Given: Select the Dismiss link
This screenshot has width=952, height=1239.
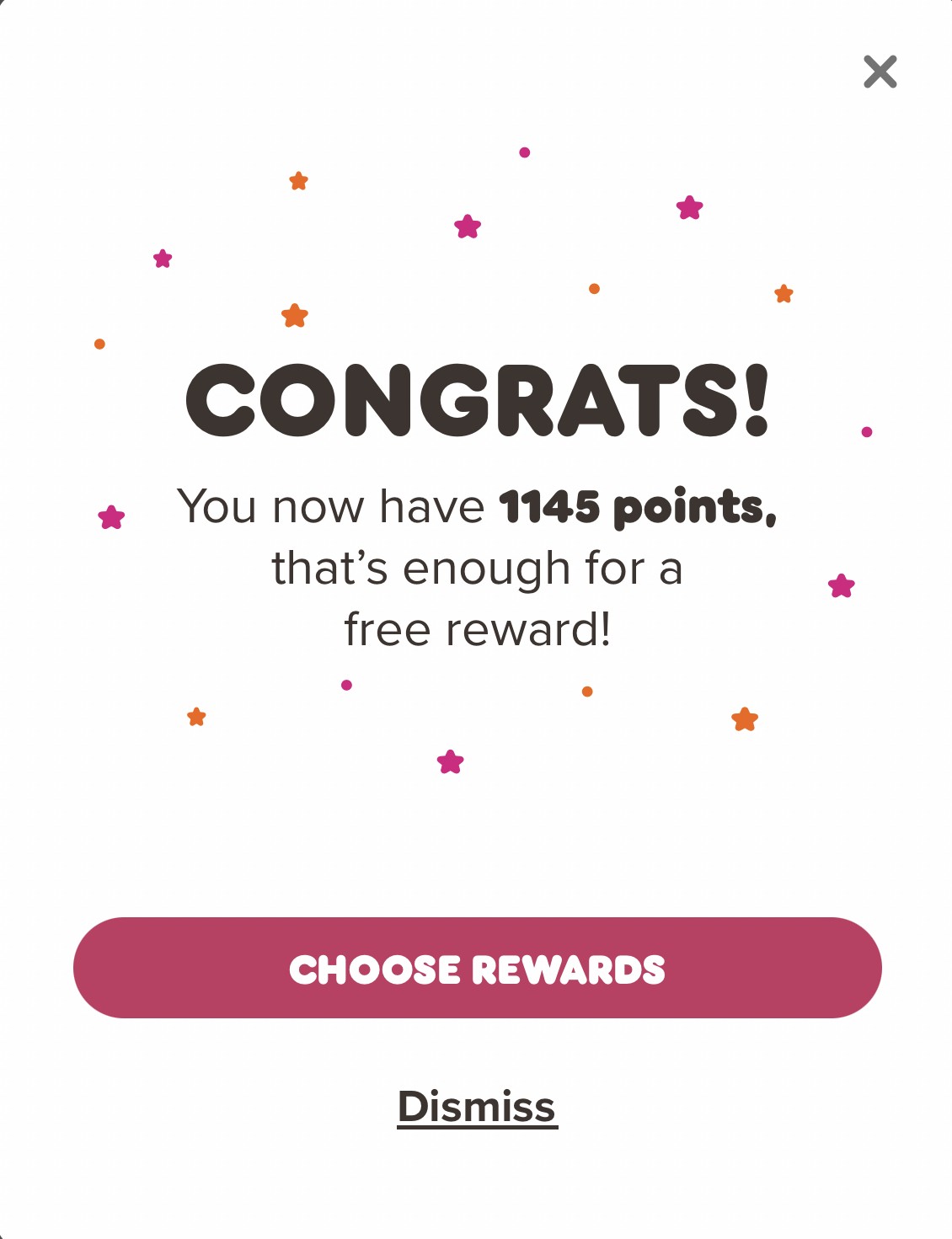Looking at the screenshot, I should [x=477, y=1107].
